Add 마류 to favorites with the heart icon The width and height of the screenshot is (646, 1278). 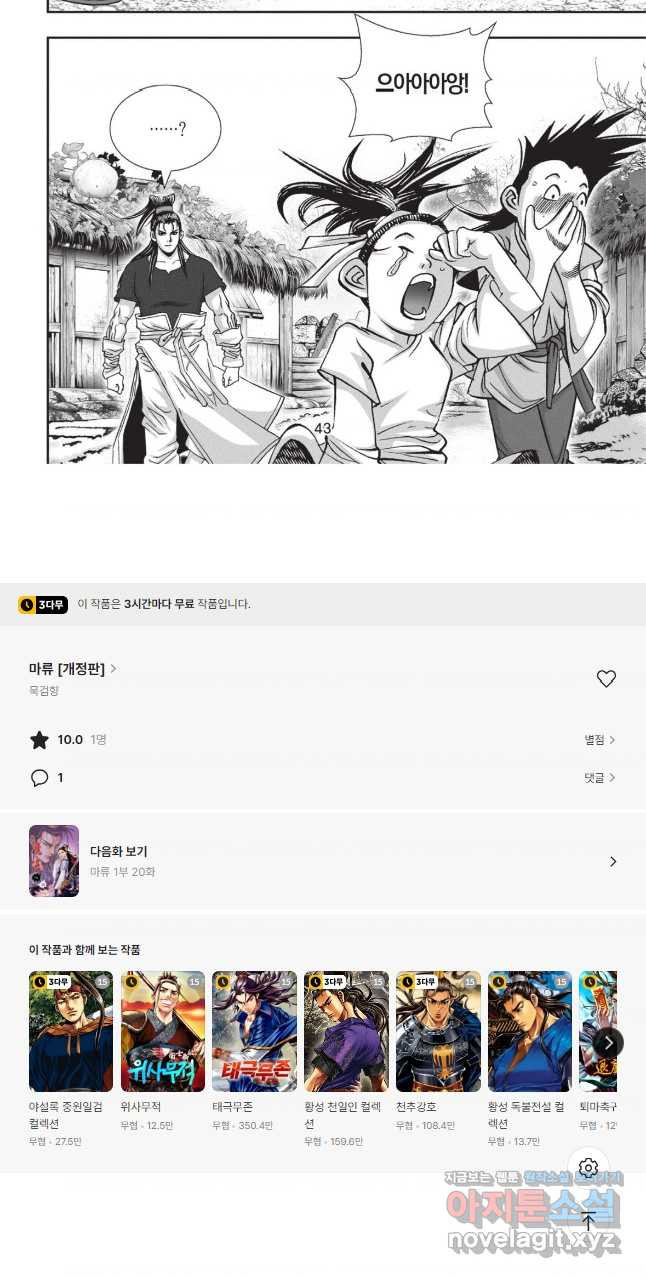[606, 679]
